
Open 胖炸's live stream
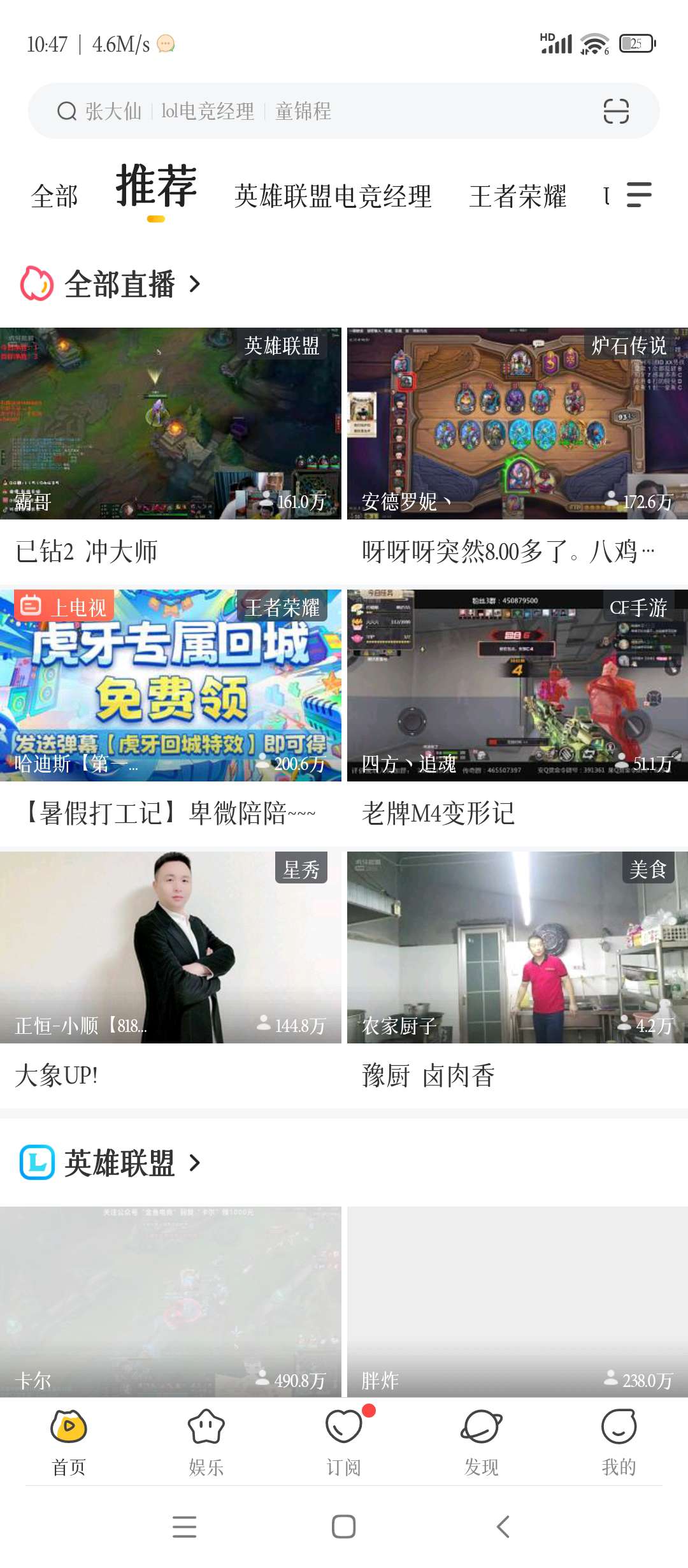[517, 1302]
